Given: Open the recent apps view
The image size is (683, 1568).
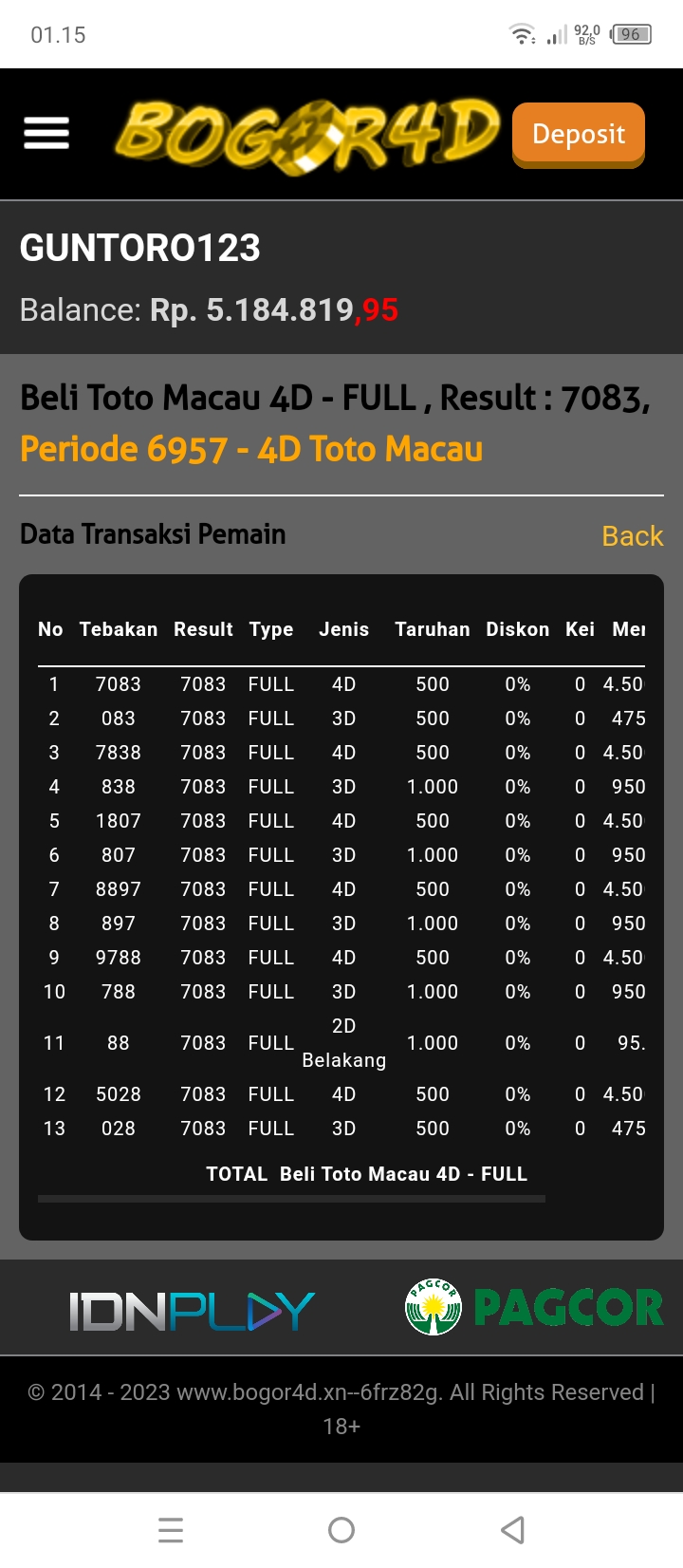Looking at the screenshot, I should tap(171, 1529).
